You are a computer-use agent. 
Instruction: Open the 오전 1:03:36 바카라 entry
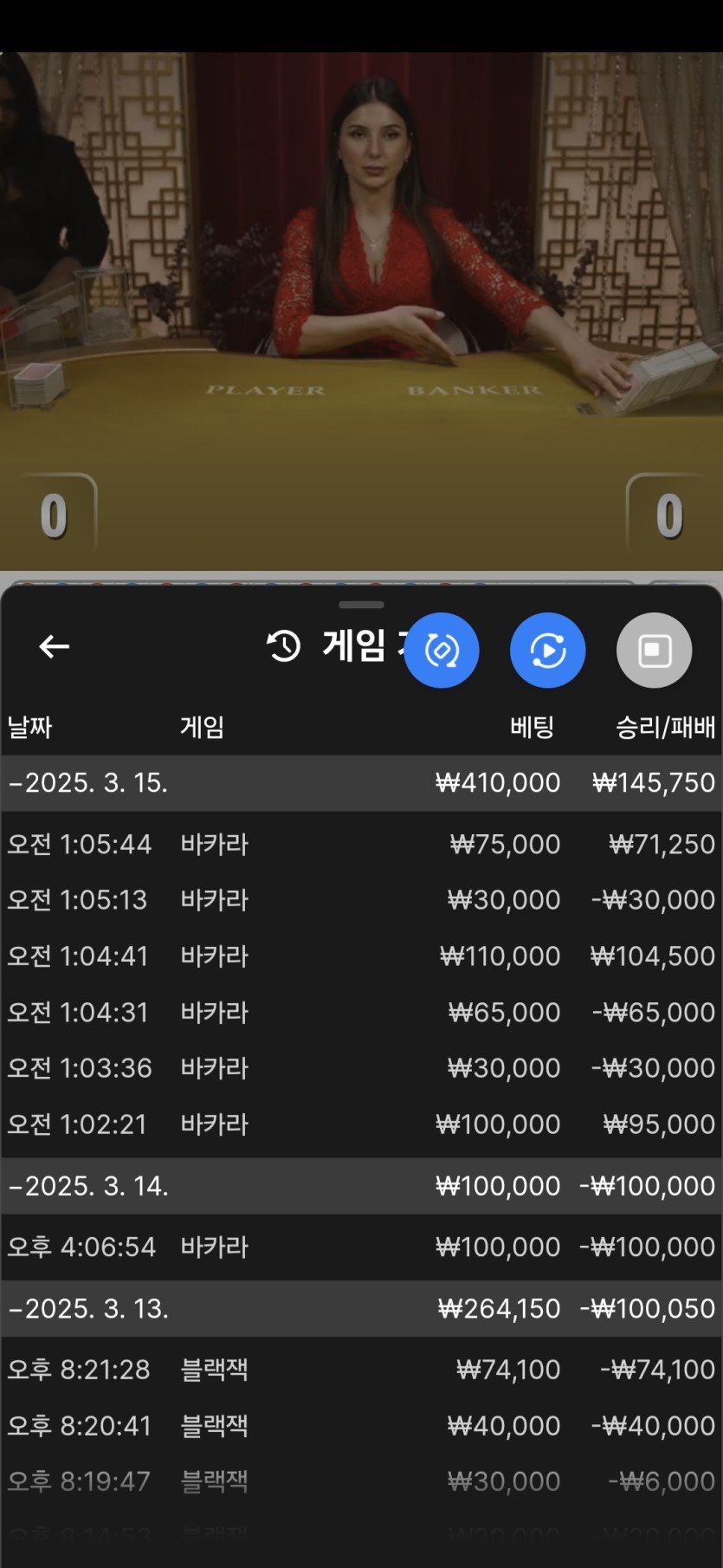click(361, 1068)
